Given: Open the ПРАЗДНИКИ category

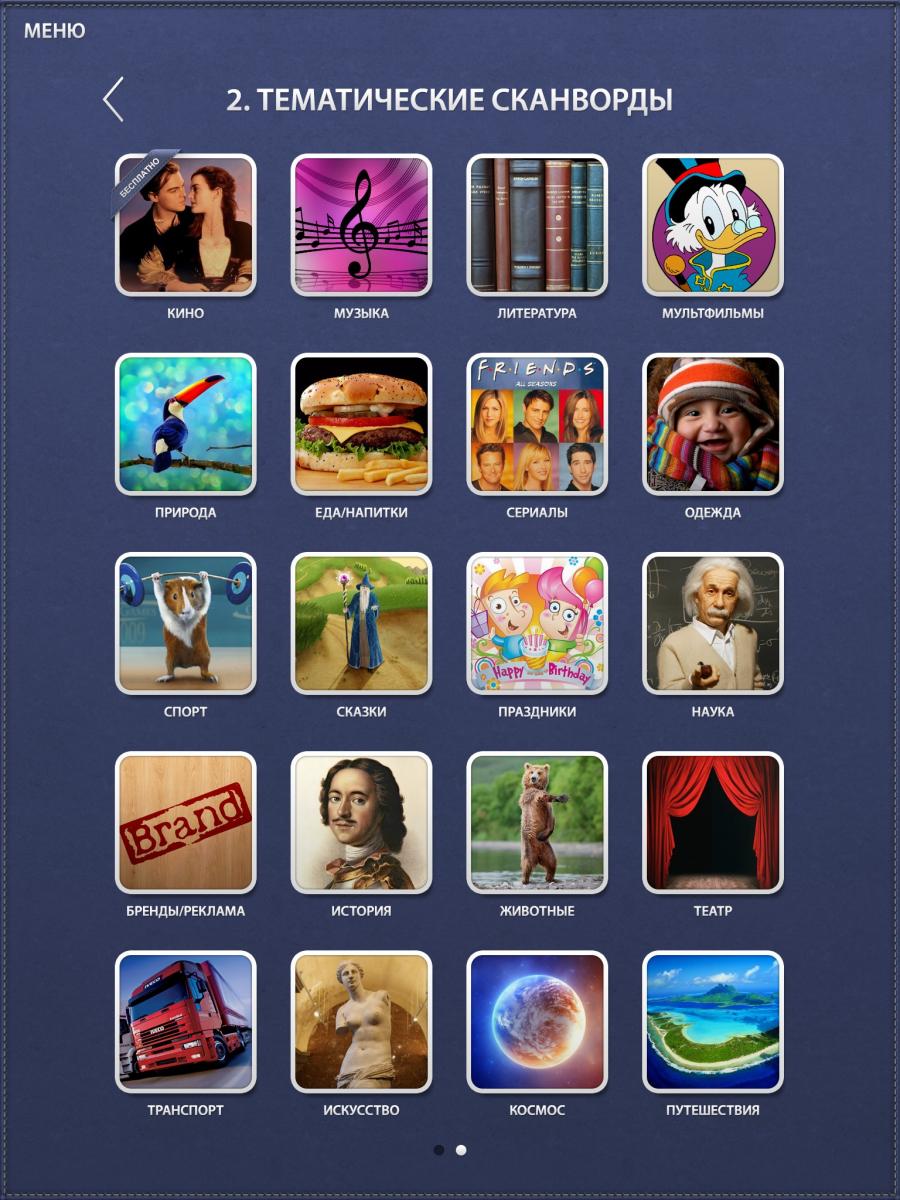Looking at the screenshot, I should [x=537, y=623].
